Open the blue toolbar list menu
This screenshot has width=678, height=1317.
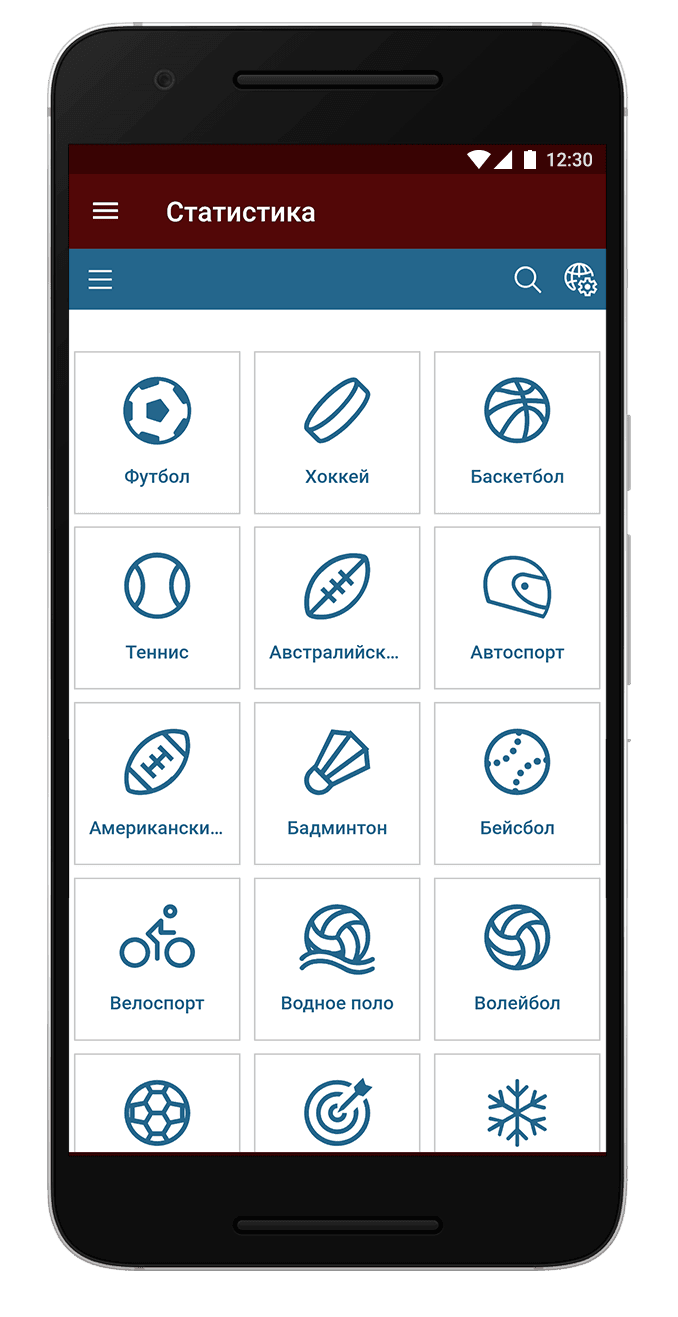[x=100, y=280]
